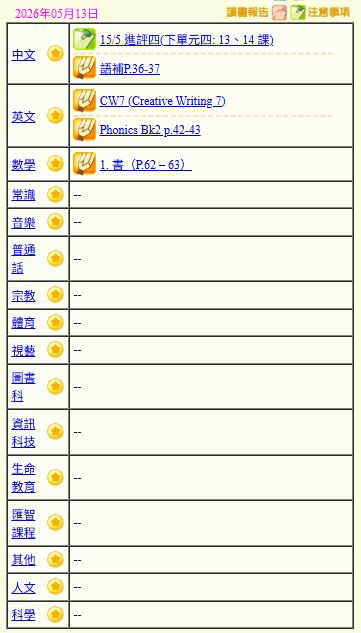361x633 pixels.
Task: Open the 數學 subject link
Action: [23, 165]
